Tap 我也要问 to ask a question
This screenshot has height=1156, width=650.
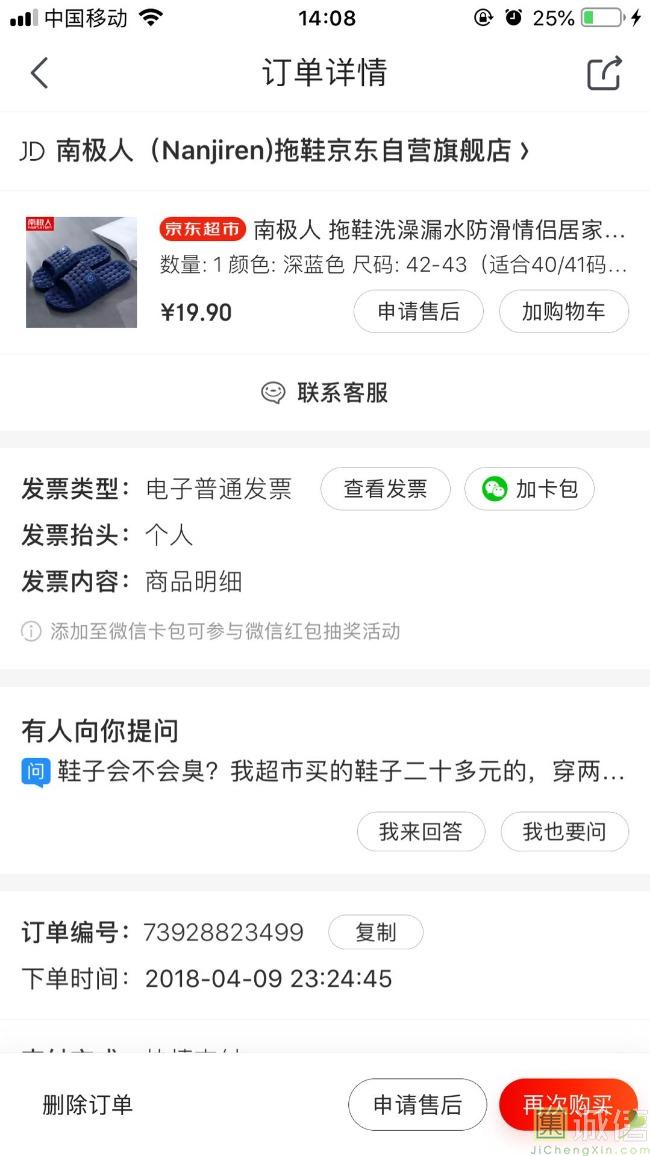[x=564, y=832]
